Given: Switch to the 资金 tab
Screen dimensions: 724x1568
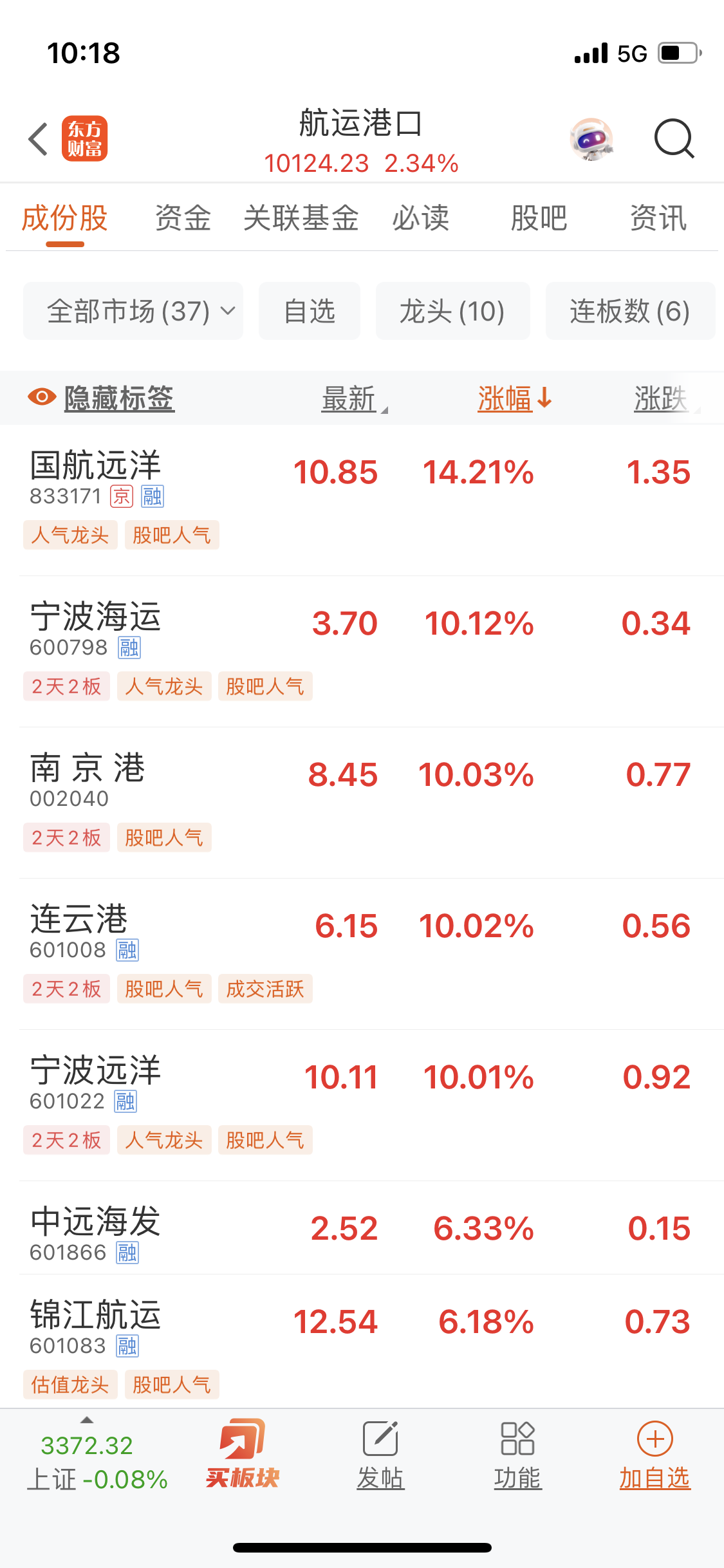Looking at the screenshot, I should point(183,218).
